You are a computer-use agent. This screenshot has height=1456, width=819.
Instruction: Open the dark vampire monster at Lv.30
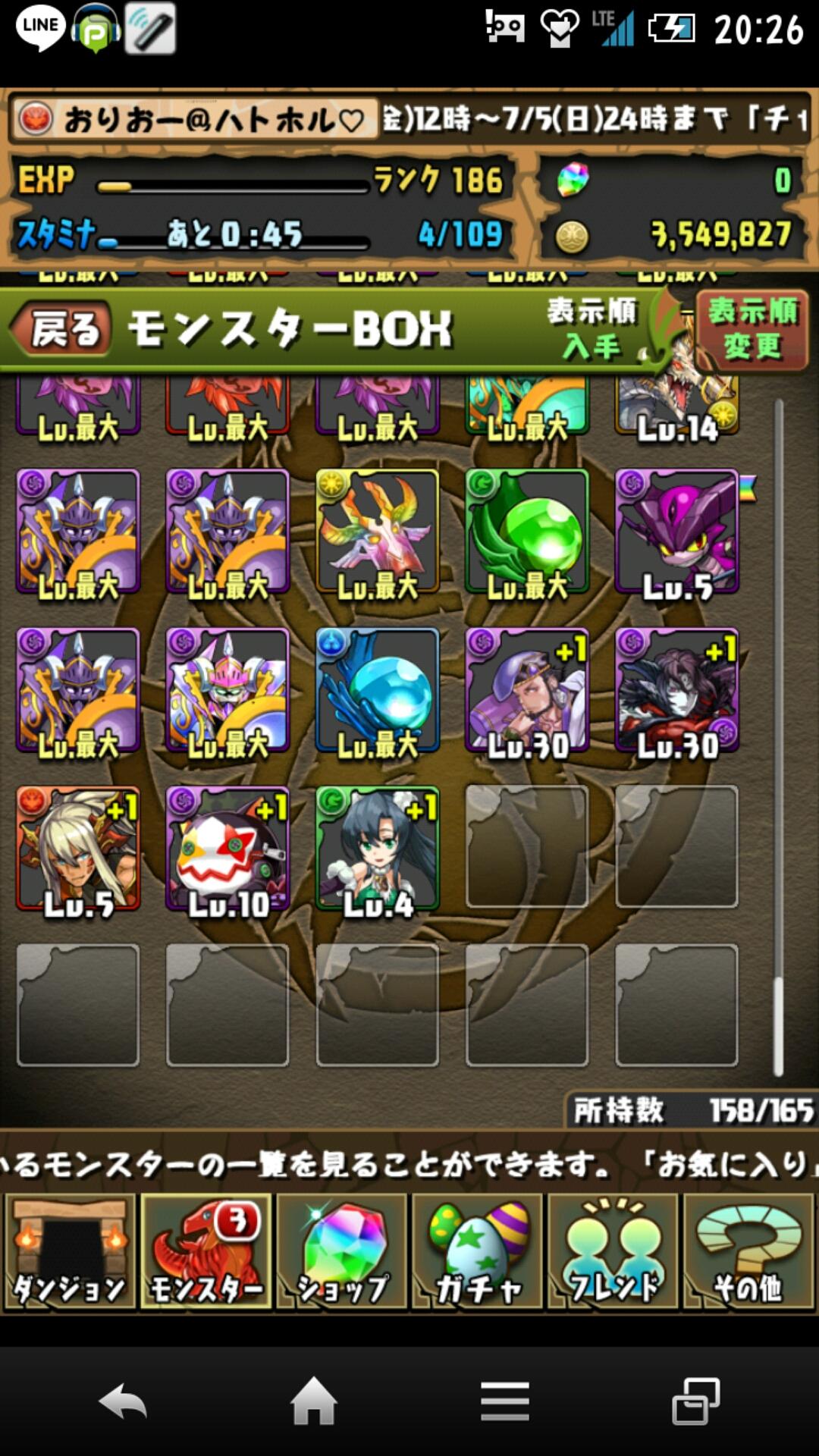(x=676, y=690)
